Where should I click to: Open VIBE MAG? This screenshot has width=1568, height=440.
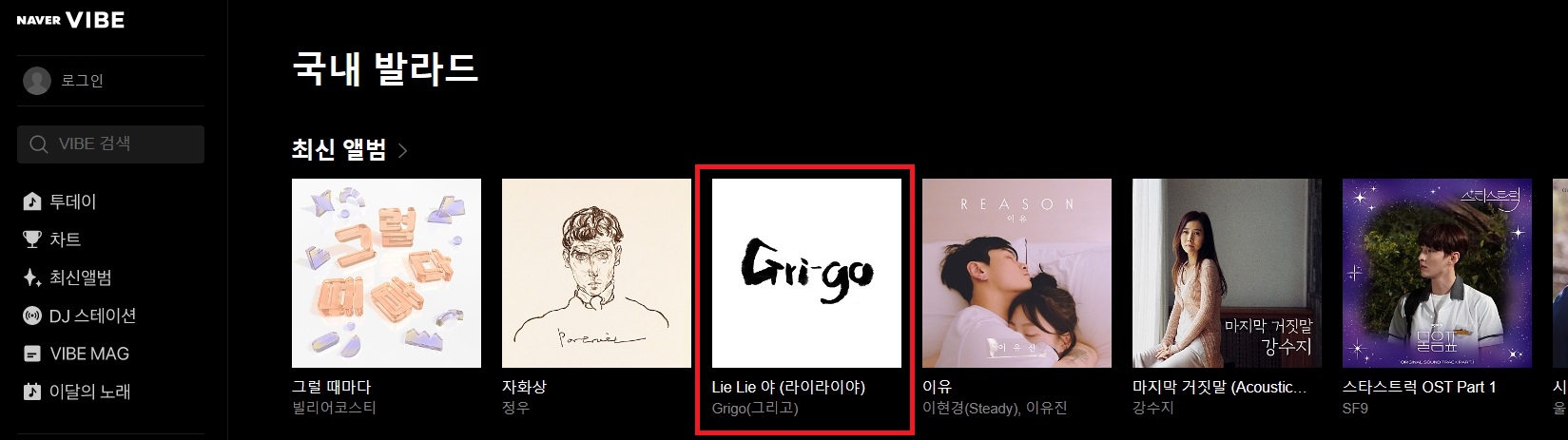[x=88, y=354]
